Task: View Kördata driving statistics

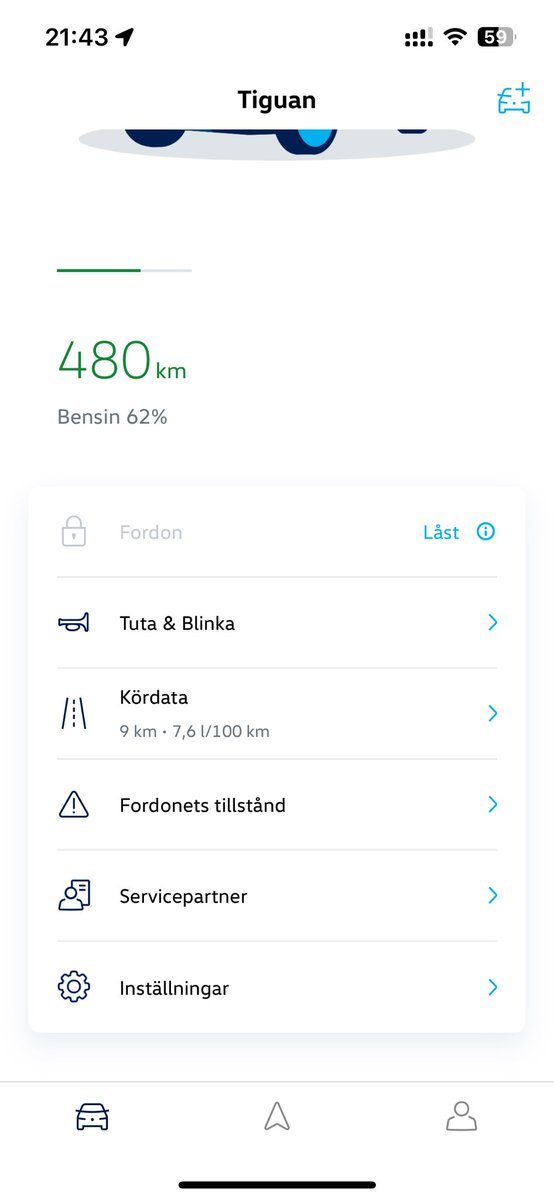Action: click(x=277, y=714)
